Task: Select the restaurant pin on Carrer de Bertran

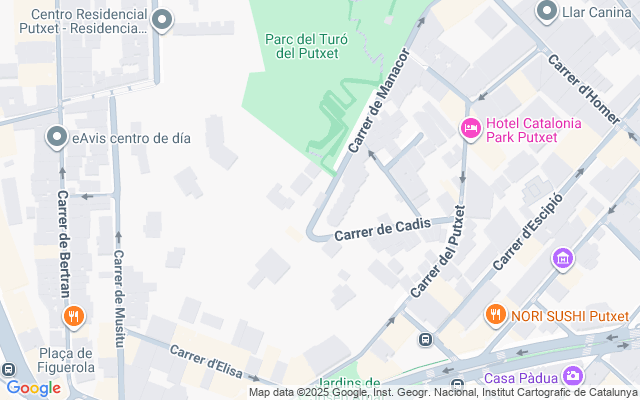Action: 73,318
